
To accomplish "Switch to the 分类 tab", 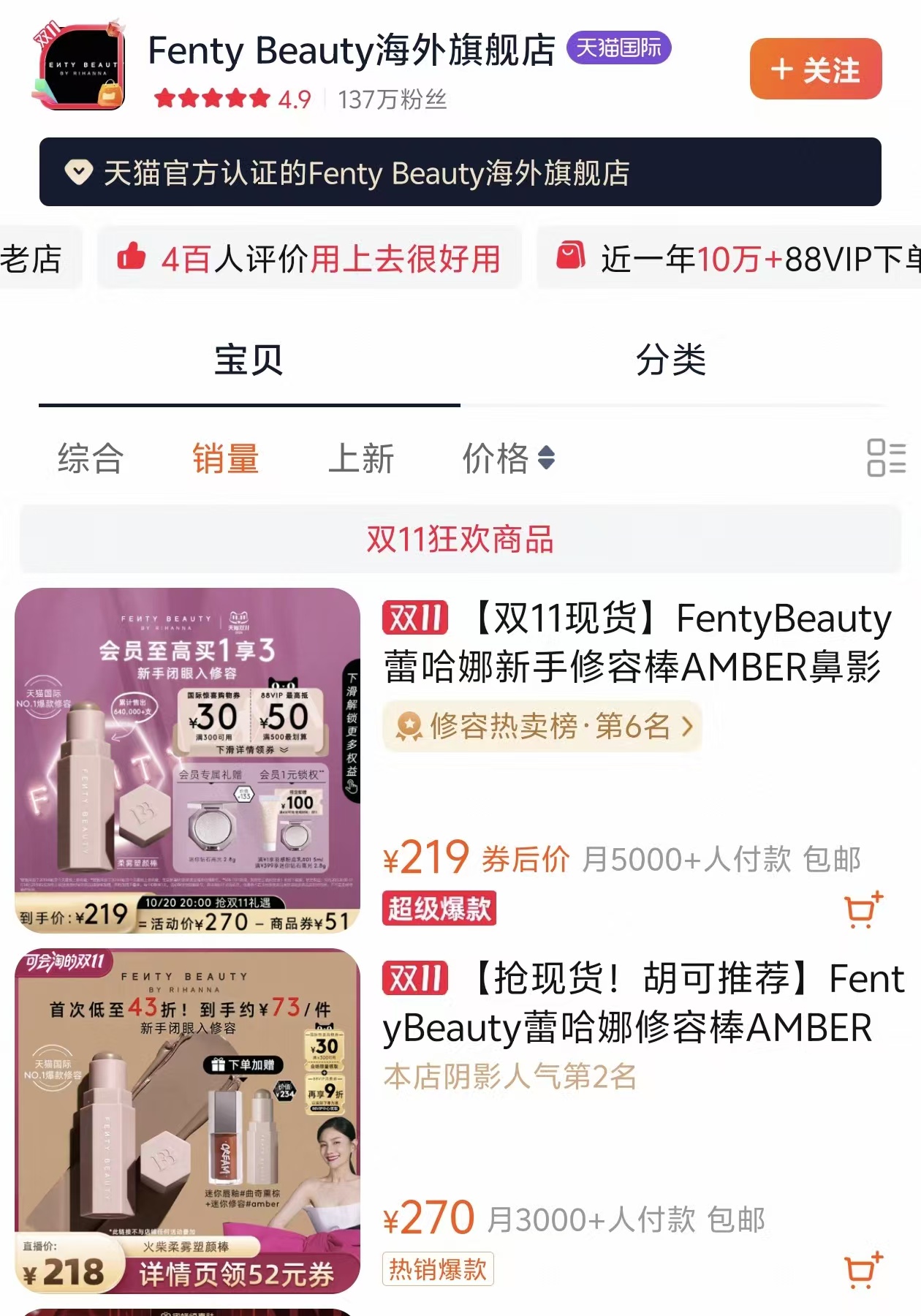I will (670, 360).
